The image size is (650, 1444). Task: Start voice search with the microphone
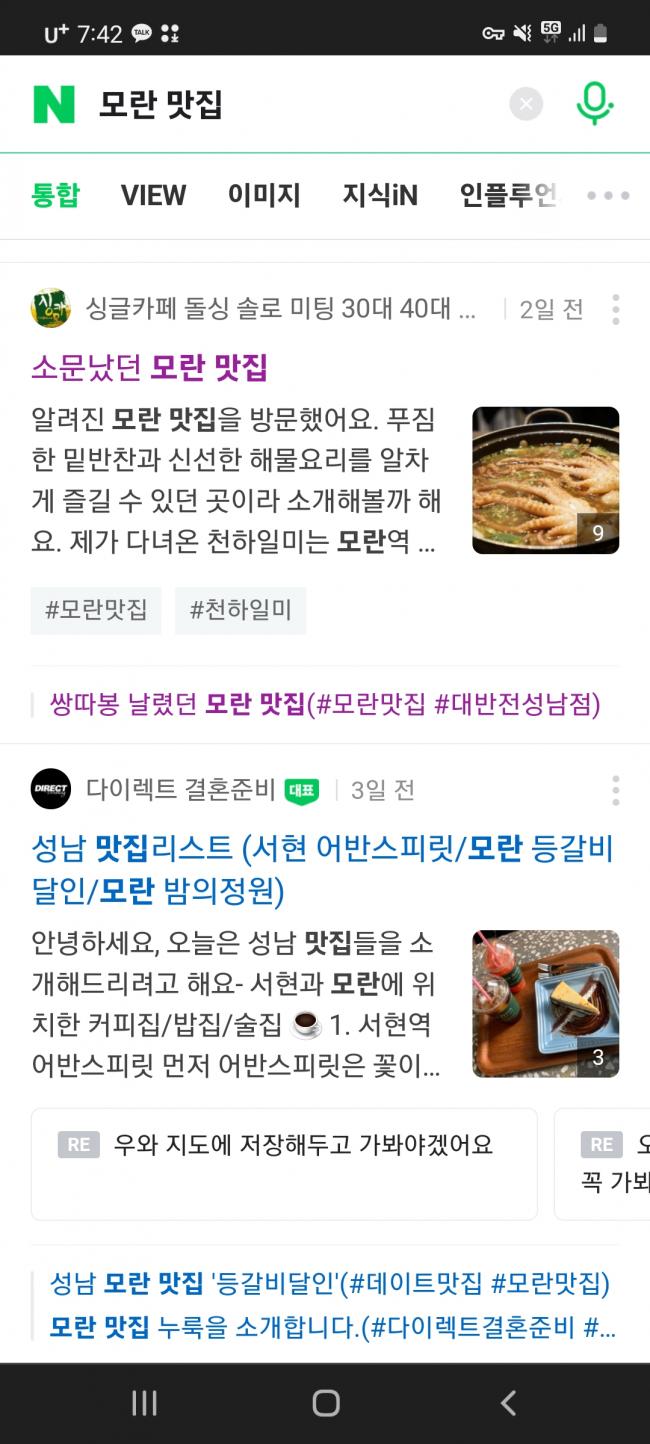click(594, 104)
